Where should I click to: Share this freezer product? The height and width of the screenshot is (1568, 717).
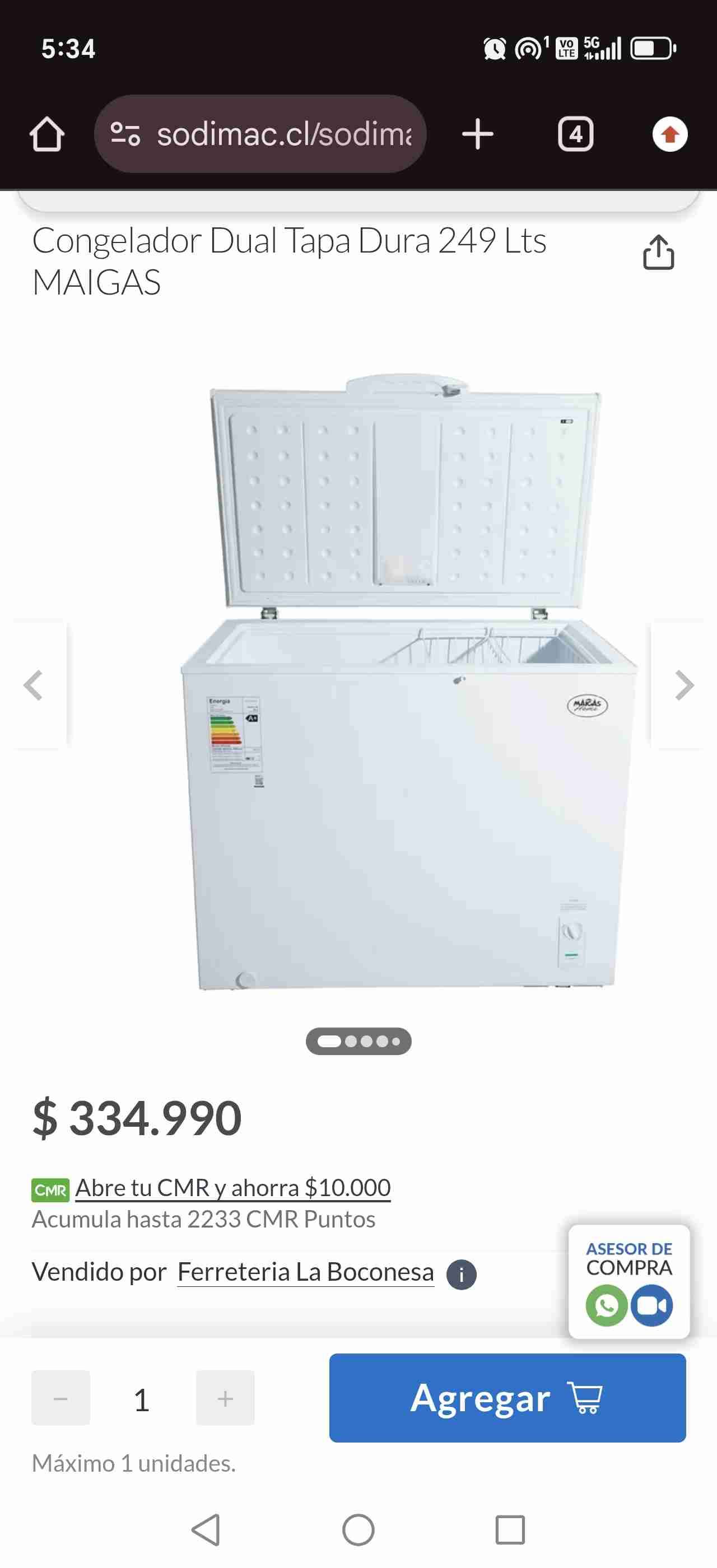659,251
